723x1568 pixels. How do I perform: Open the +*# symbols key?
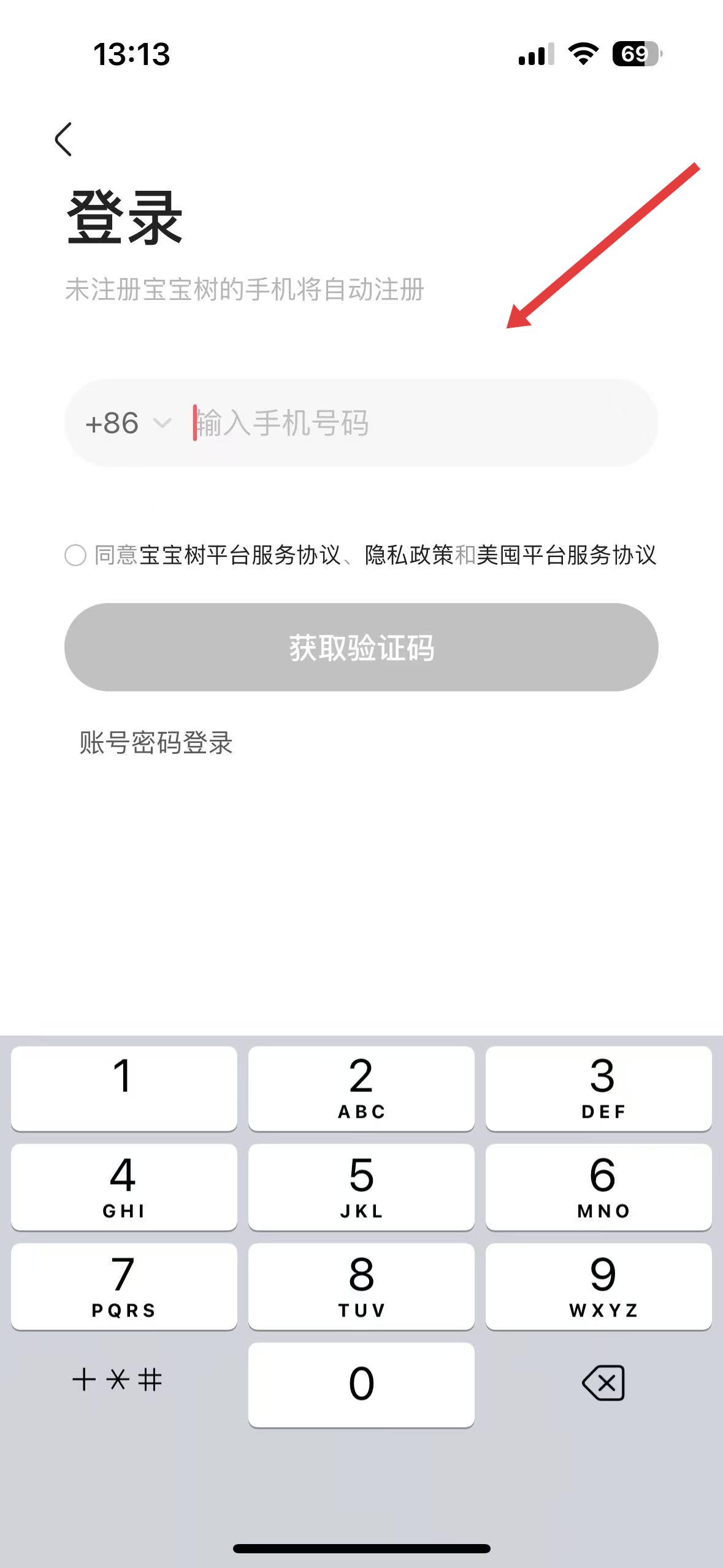click(117, 1380)
